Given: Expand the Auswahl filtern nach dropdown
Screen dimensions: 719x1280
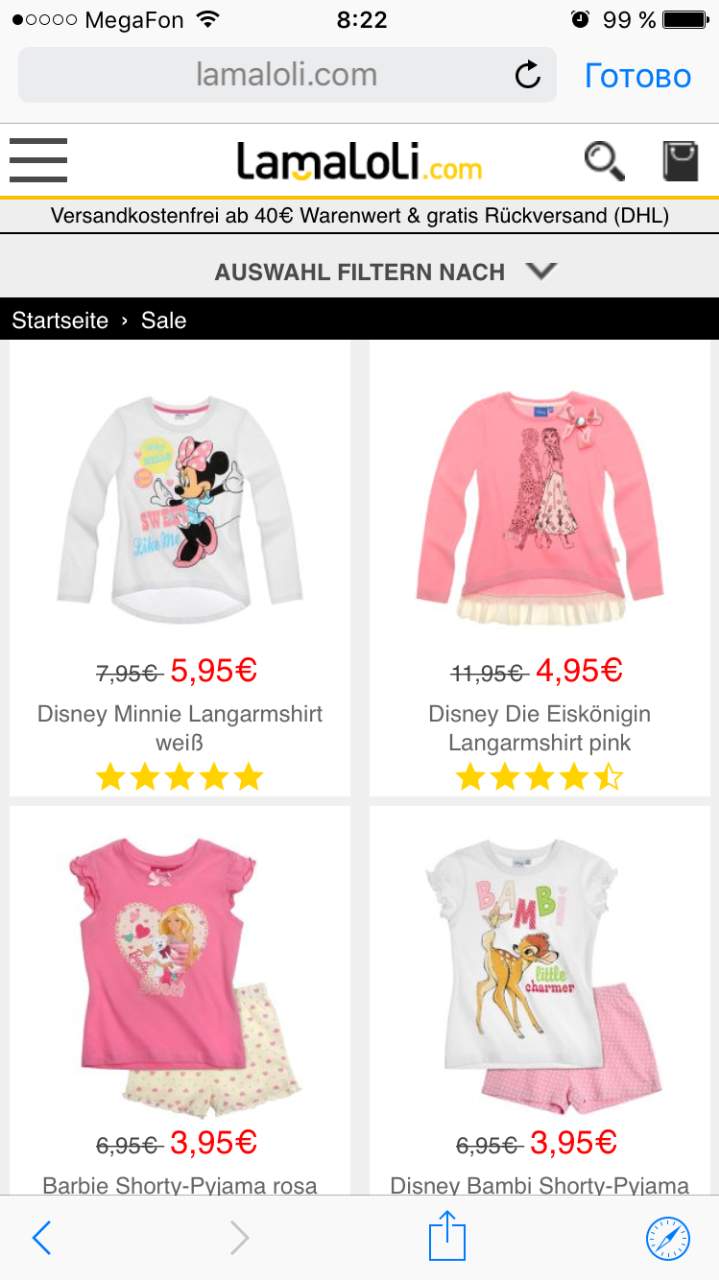Looking at the screenshot, I should [x=385, y=271].
